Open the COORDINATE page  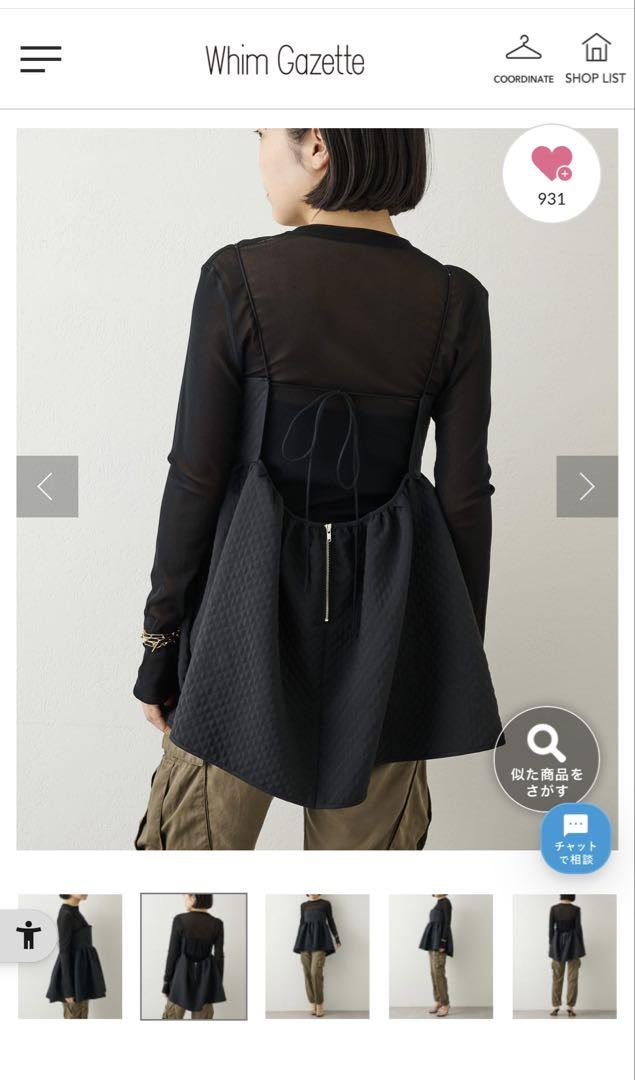point(523,60)
